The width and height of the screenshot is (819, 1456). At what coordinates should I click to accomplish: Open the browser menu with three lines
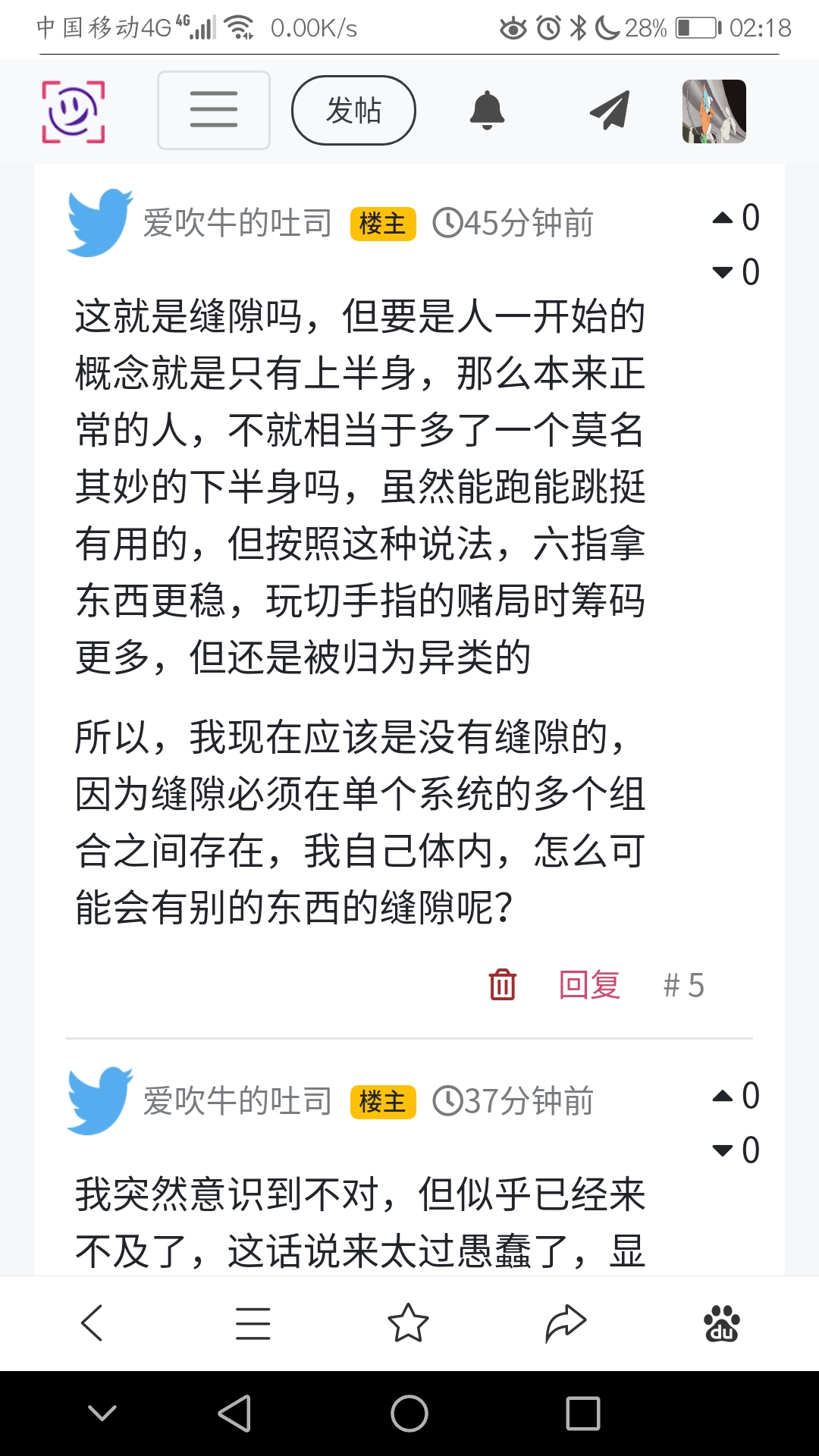click(x=253, y=1323)
